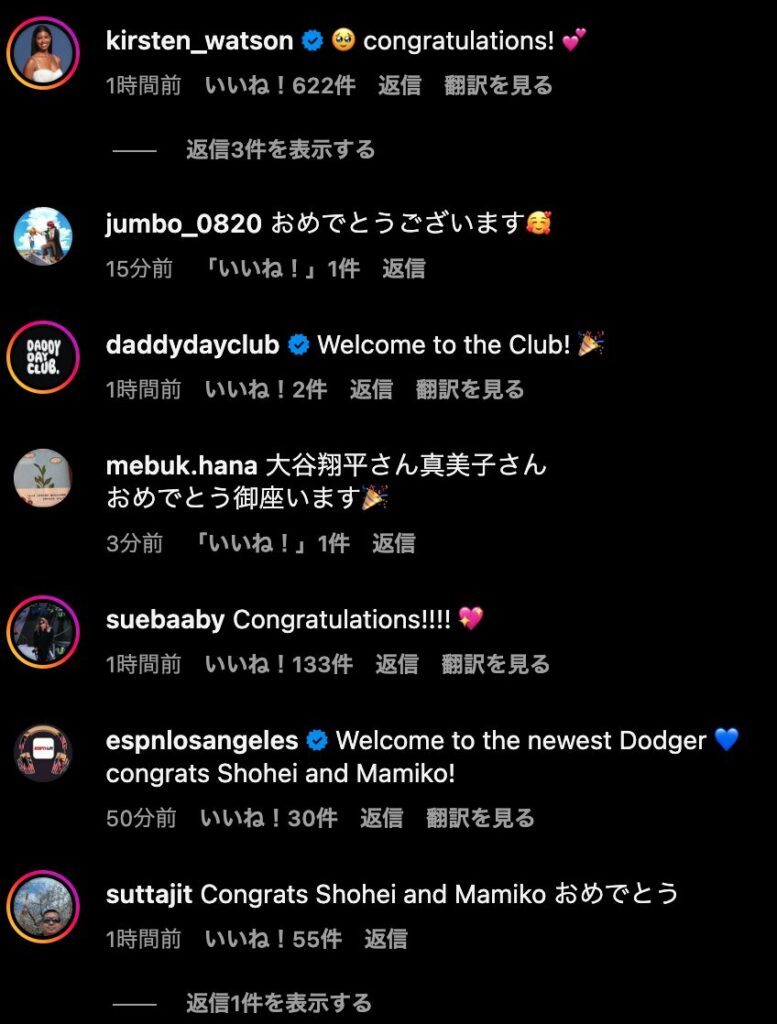This screenshot has width=777, height=1024.
Task: Reply to daddydayclub's comment
Action: (371, 390)
